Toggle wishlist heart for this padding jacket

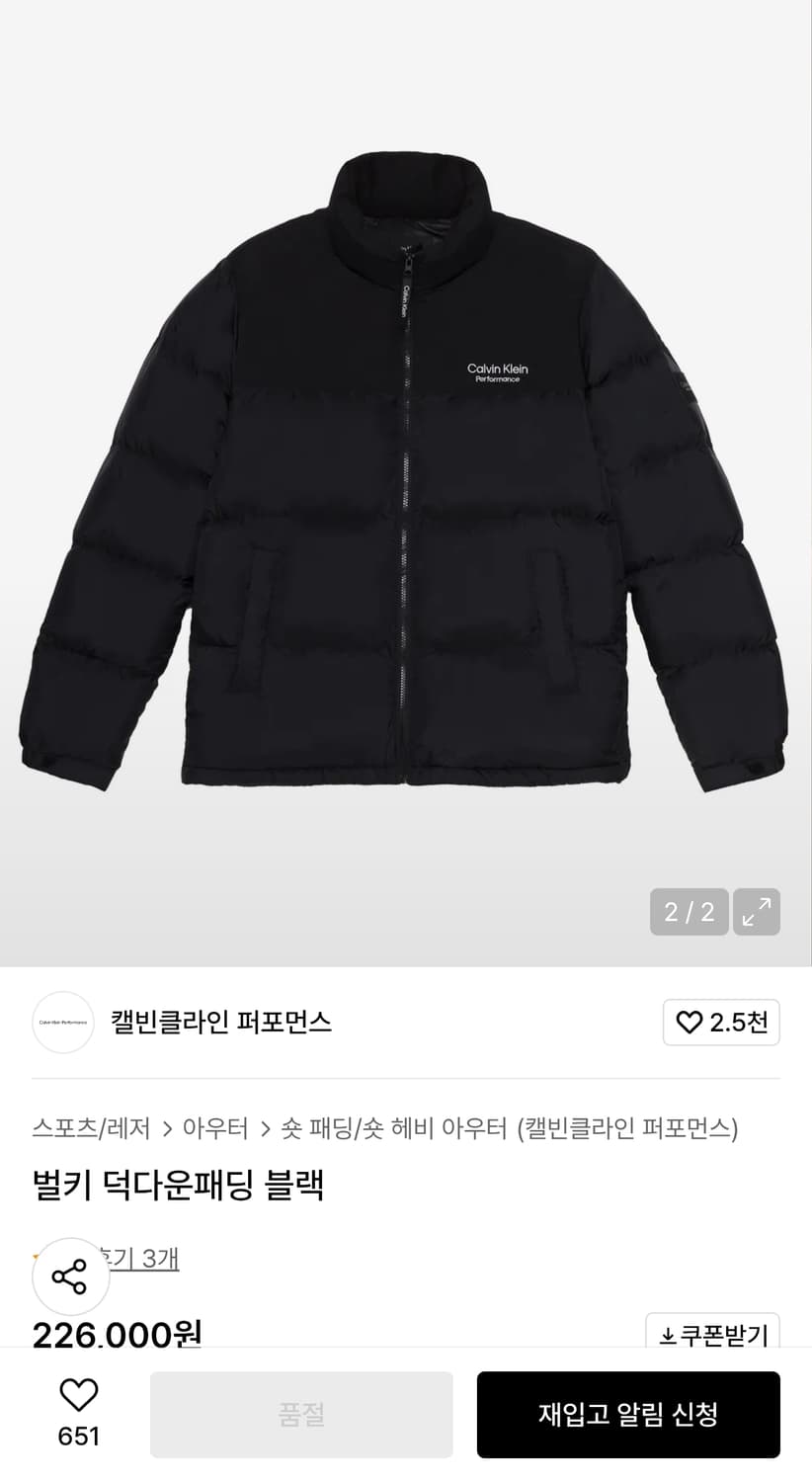coord(79,1396)
